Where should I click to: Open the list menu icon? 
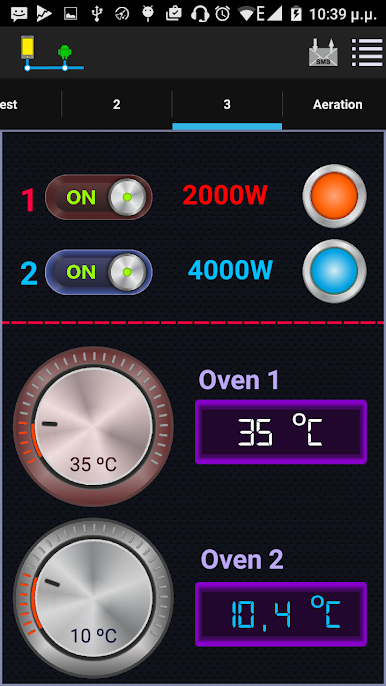click(367, 52)
